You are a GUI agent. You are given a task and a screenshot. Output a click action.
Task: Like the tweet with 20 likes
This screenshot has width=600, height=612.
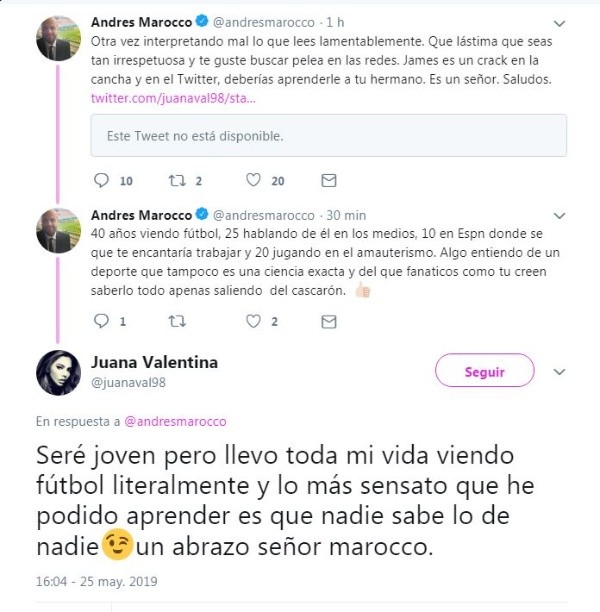click(x=253, y=181)
